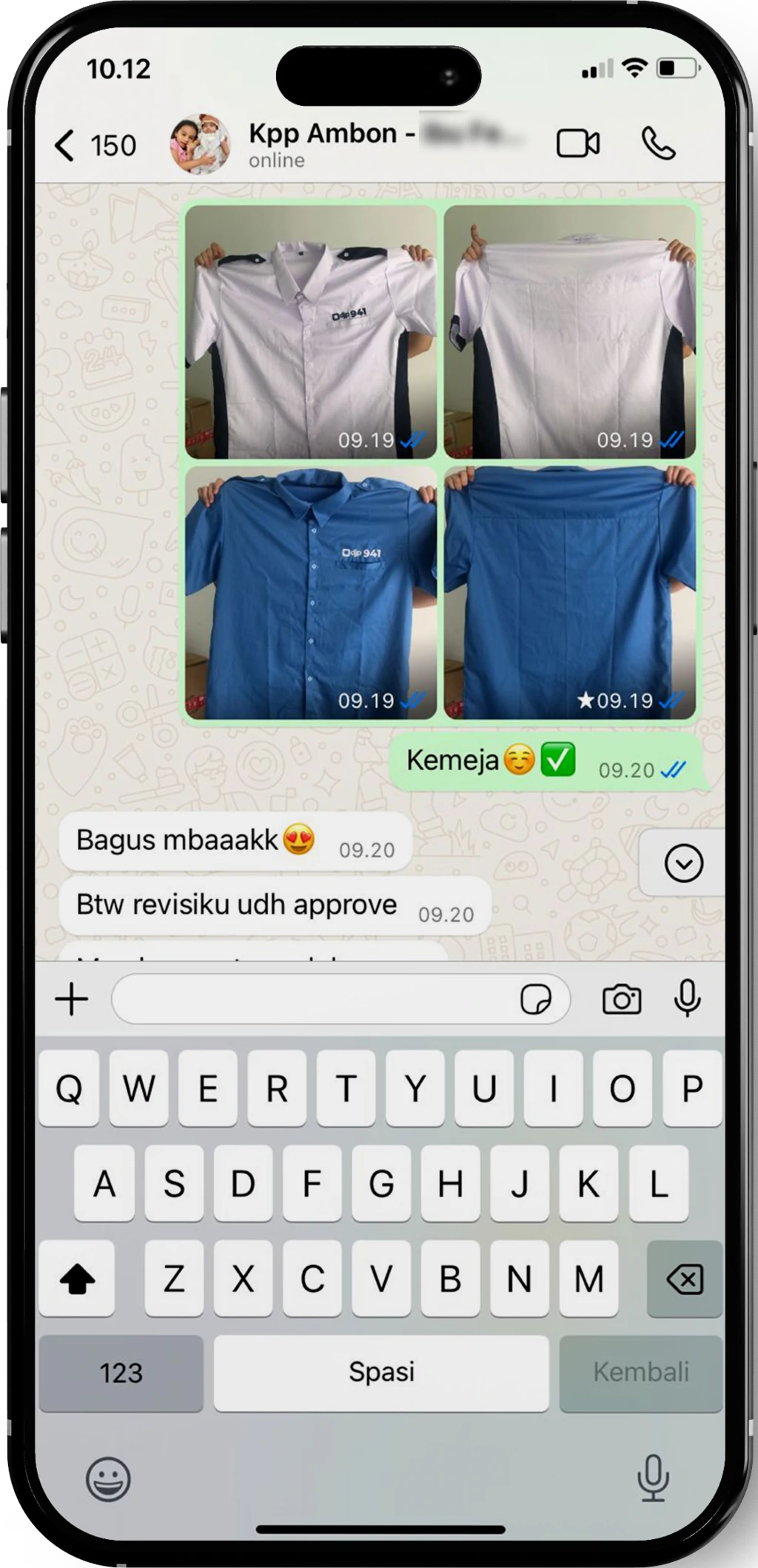The height and width of the screenshot is (1568, 758).
Task: Open Kpp Ambon contact info
Action: tap(333, 144)
